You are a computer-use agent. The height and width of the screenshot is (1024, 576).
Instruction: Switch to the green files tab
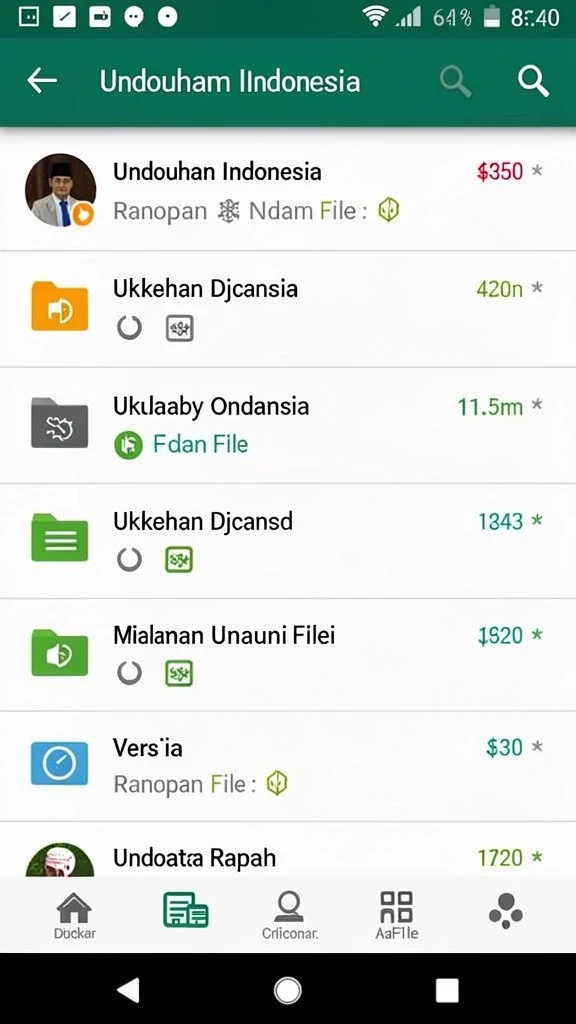[185, 910]
